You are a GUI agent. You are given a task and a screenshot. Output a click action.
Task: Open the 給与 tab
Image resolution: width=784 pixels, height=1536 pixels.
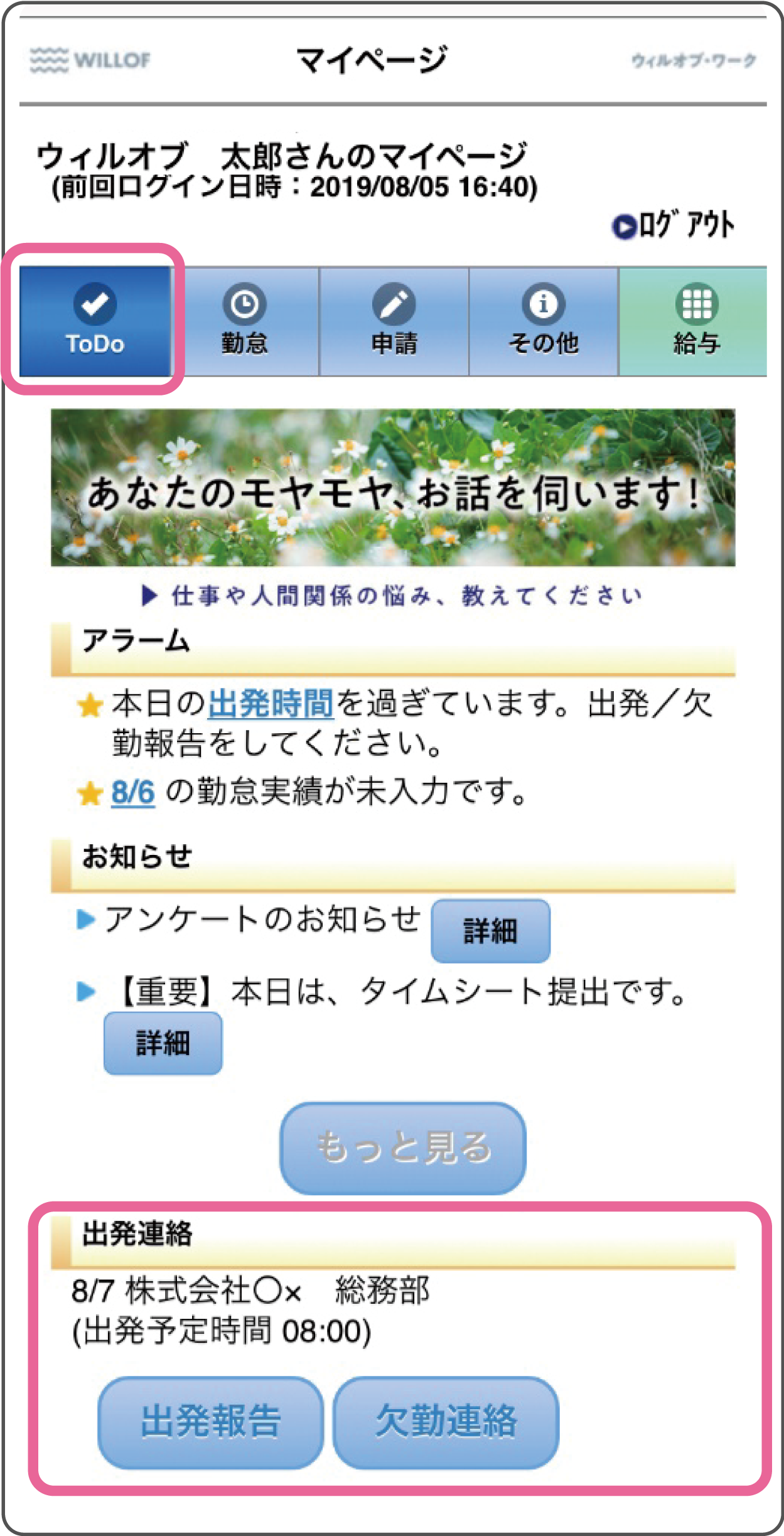(694, 321)
